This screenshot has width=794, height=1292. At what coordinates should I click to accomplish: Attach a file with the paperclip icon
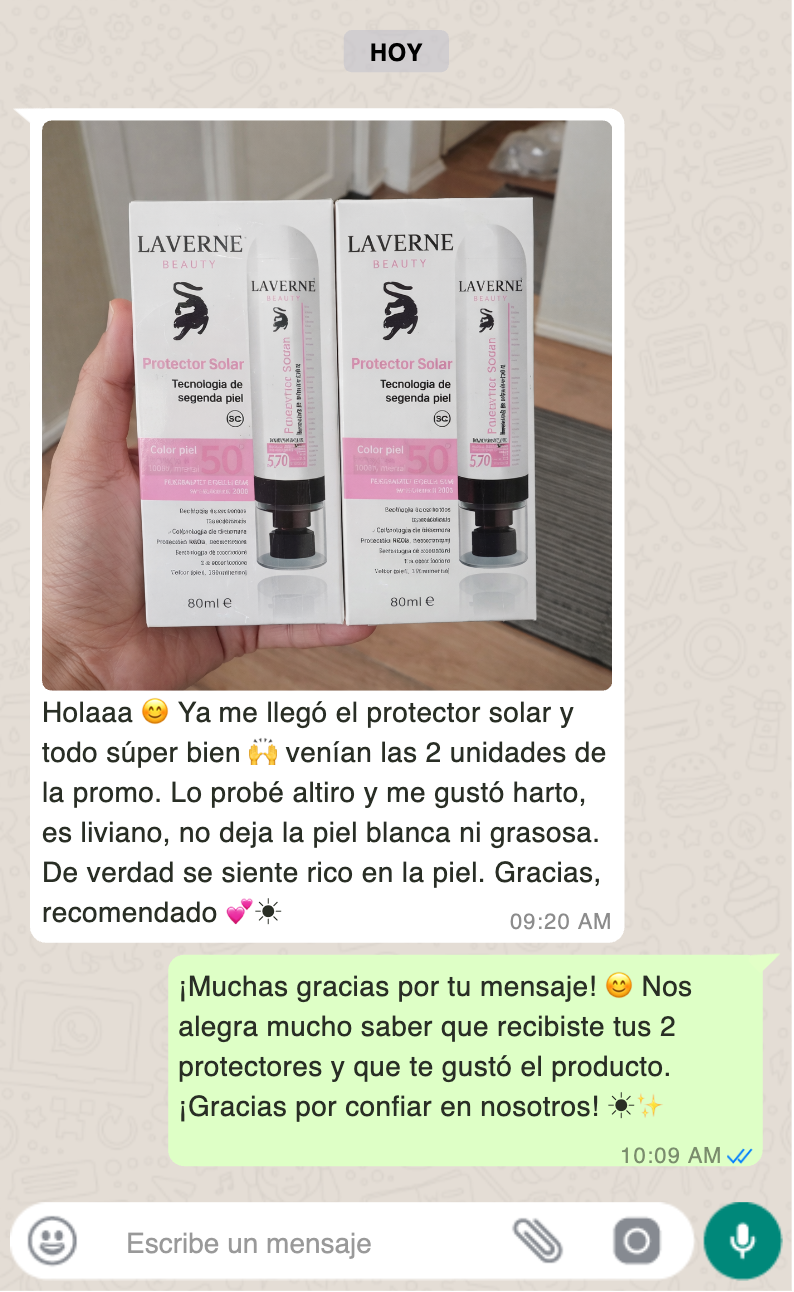537,1242
